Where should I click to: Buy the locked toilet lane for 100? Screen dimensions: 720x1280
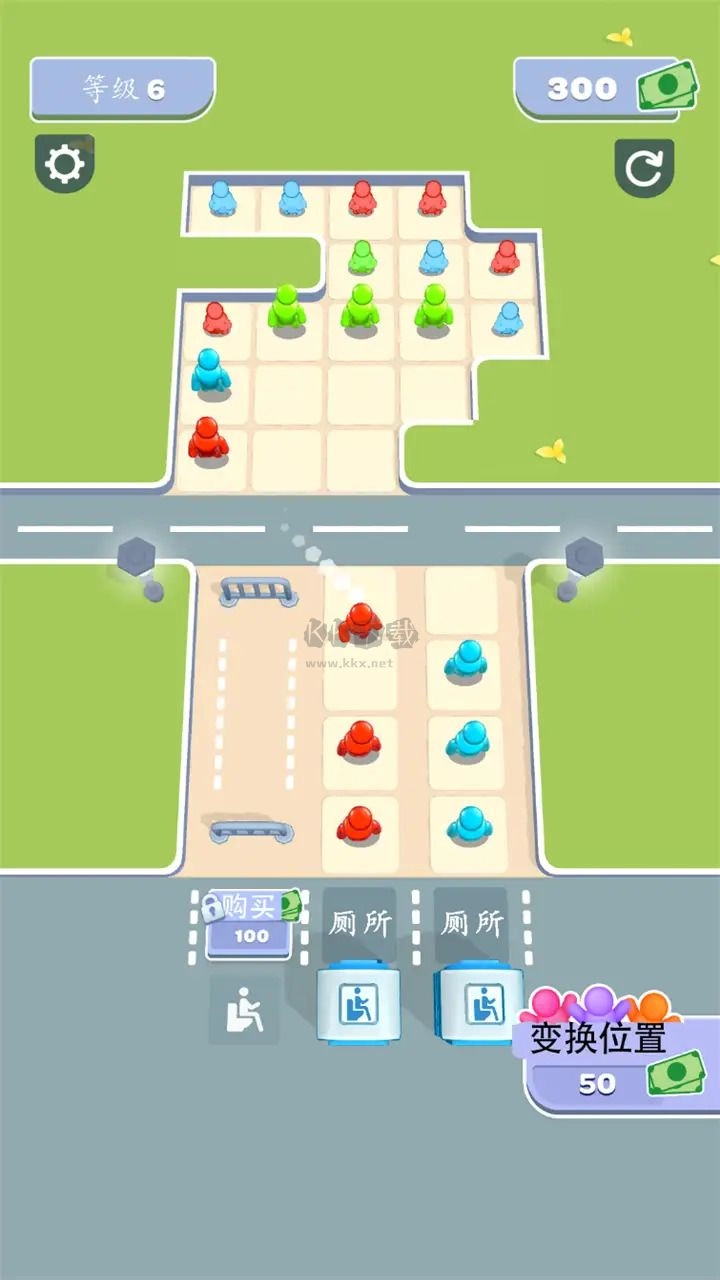pyautogui.click(x=250, y=922)
